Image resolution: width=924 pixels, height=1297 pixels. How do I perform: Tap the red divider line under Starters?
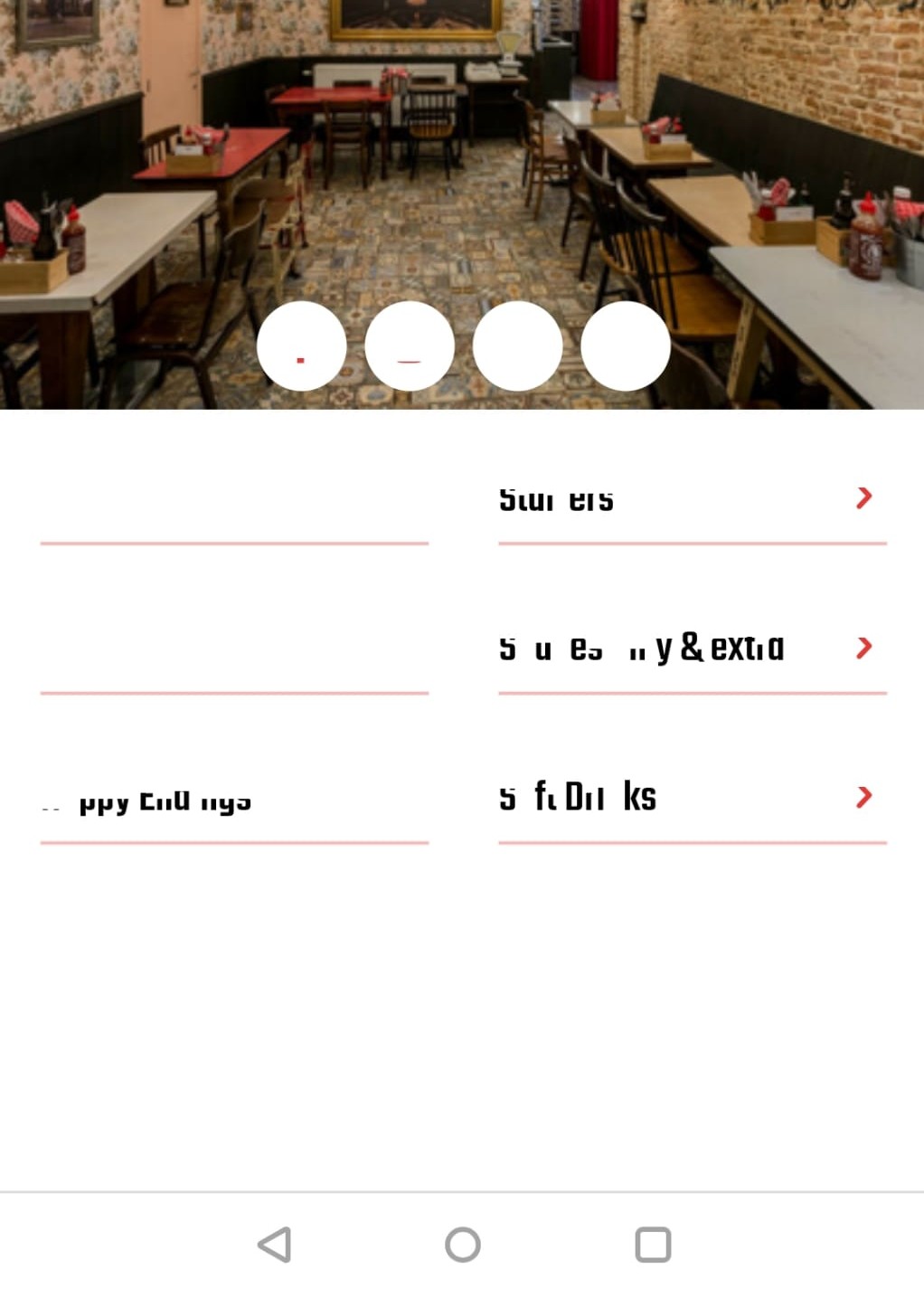point(692,544)
